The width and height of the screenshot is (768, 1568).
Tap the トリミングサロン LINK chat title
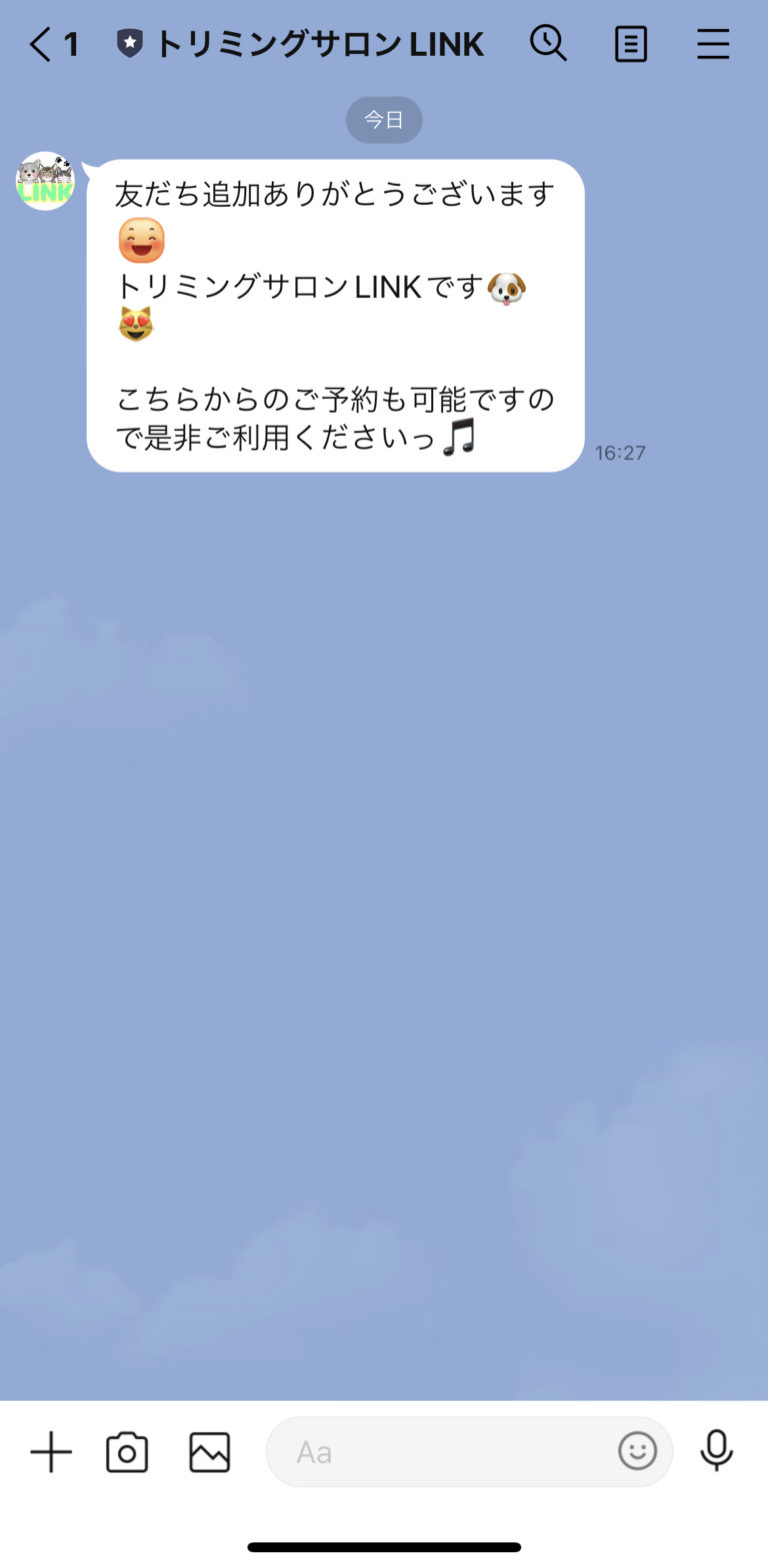[x=318, y=43]
